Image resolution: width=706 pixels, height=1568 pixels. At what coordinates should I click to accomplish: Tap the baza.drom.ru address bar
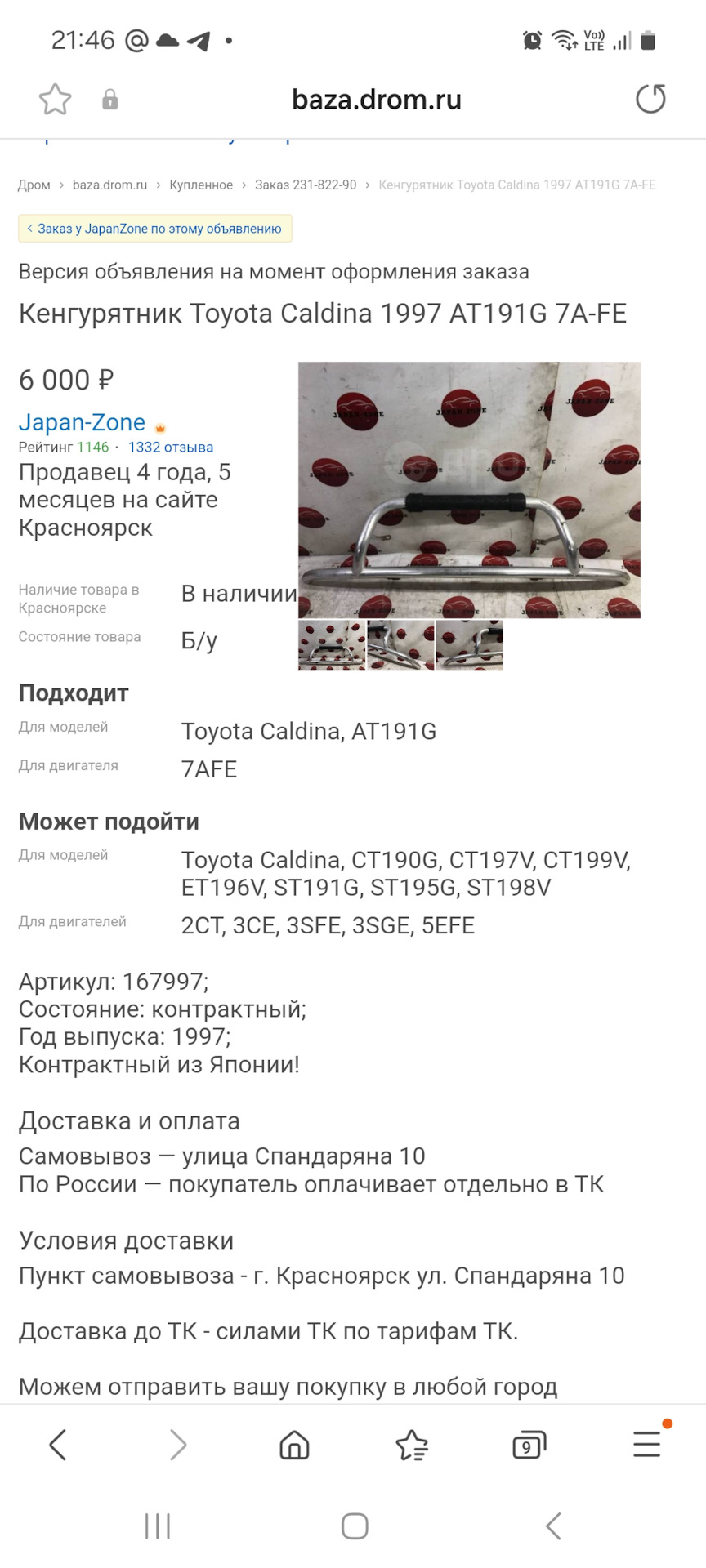[x=376, y=100]
